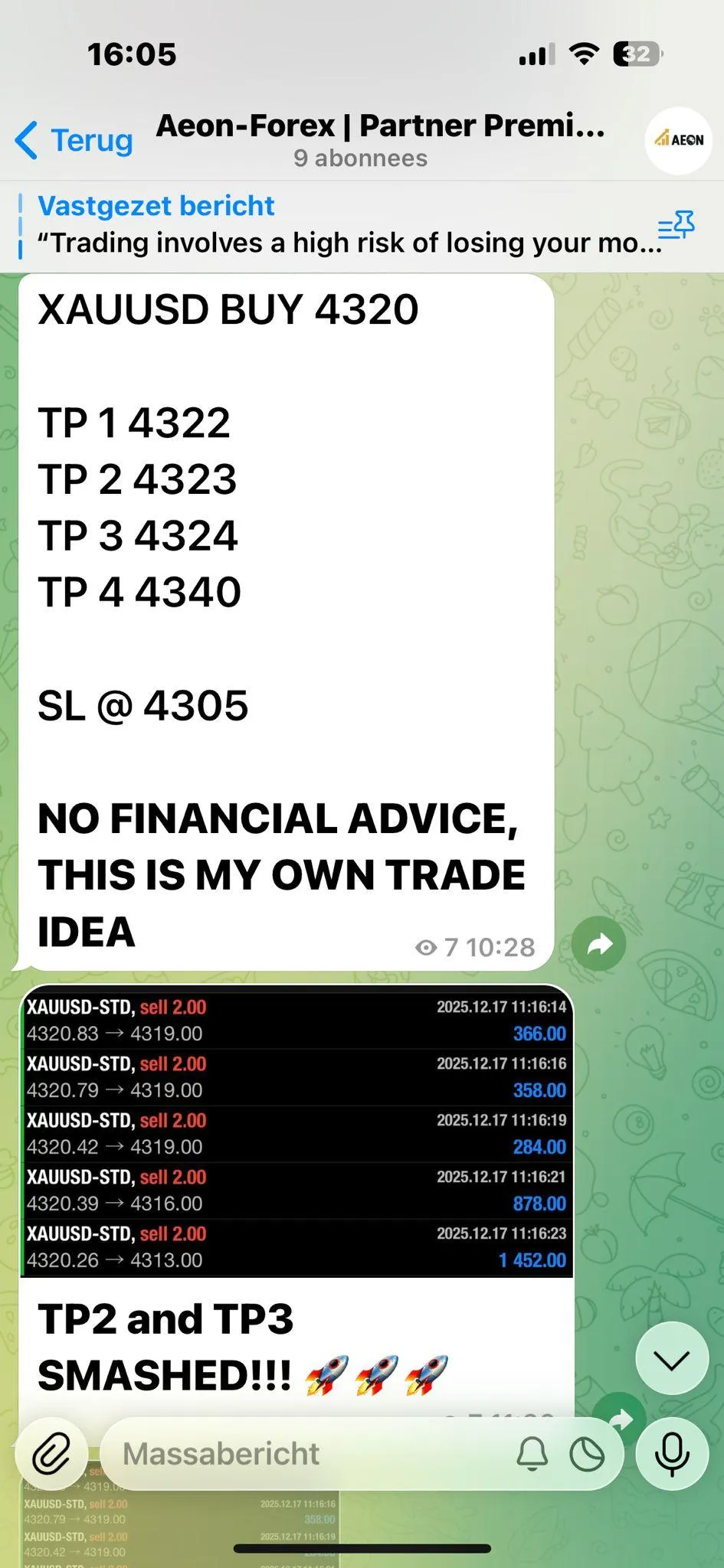Open the Aeon-Forex channel info header

(380, 139)
